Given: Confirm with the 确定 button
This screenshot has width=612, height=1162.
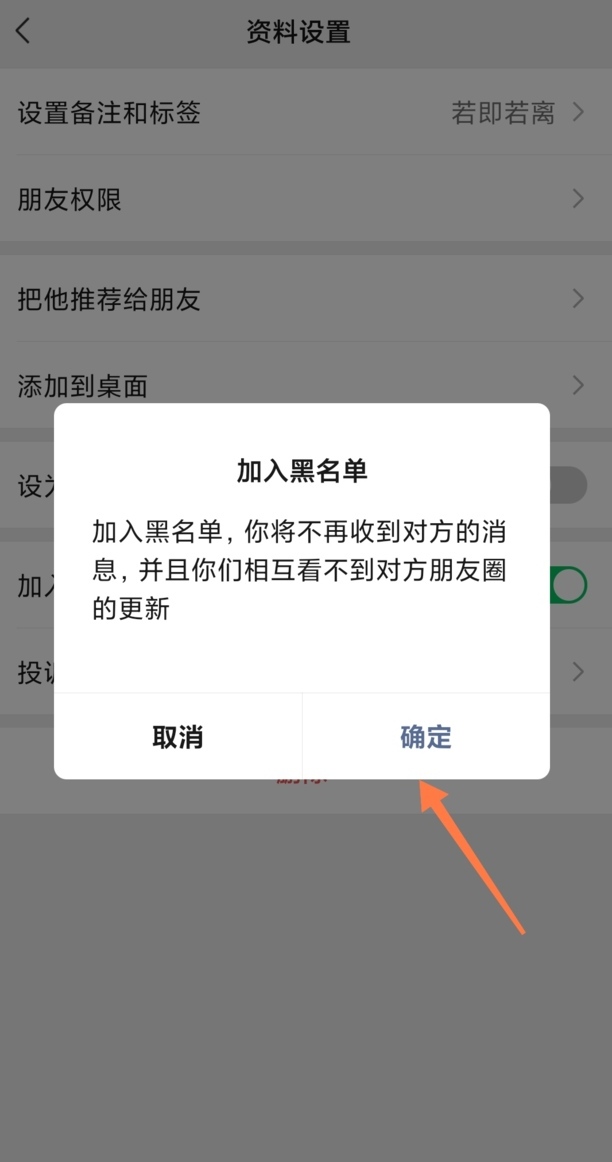Looking at the screenshot, I should [x=426, y=737].
